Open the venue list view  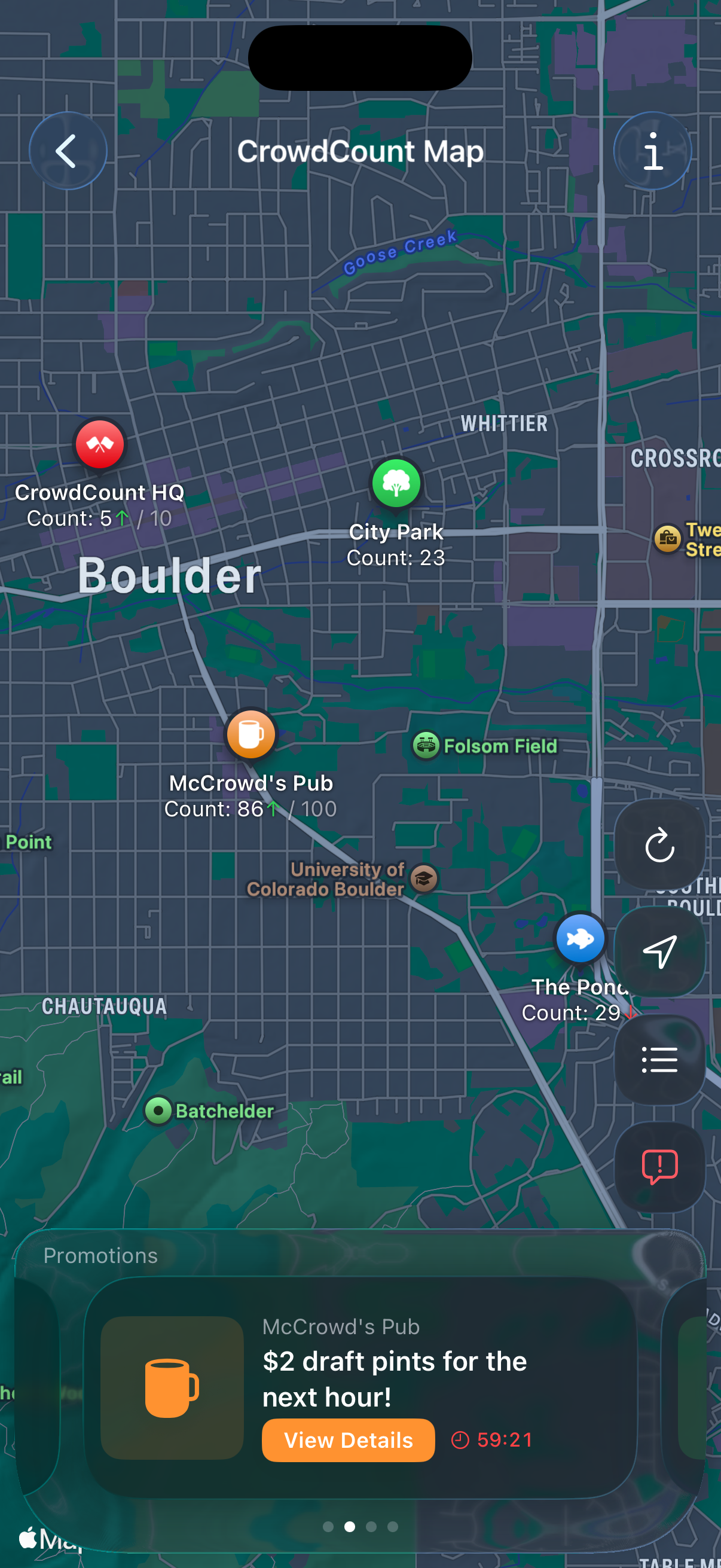(x=659, y=1059)
